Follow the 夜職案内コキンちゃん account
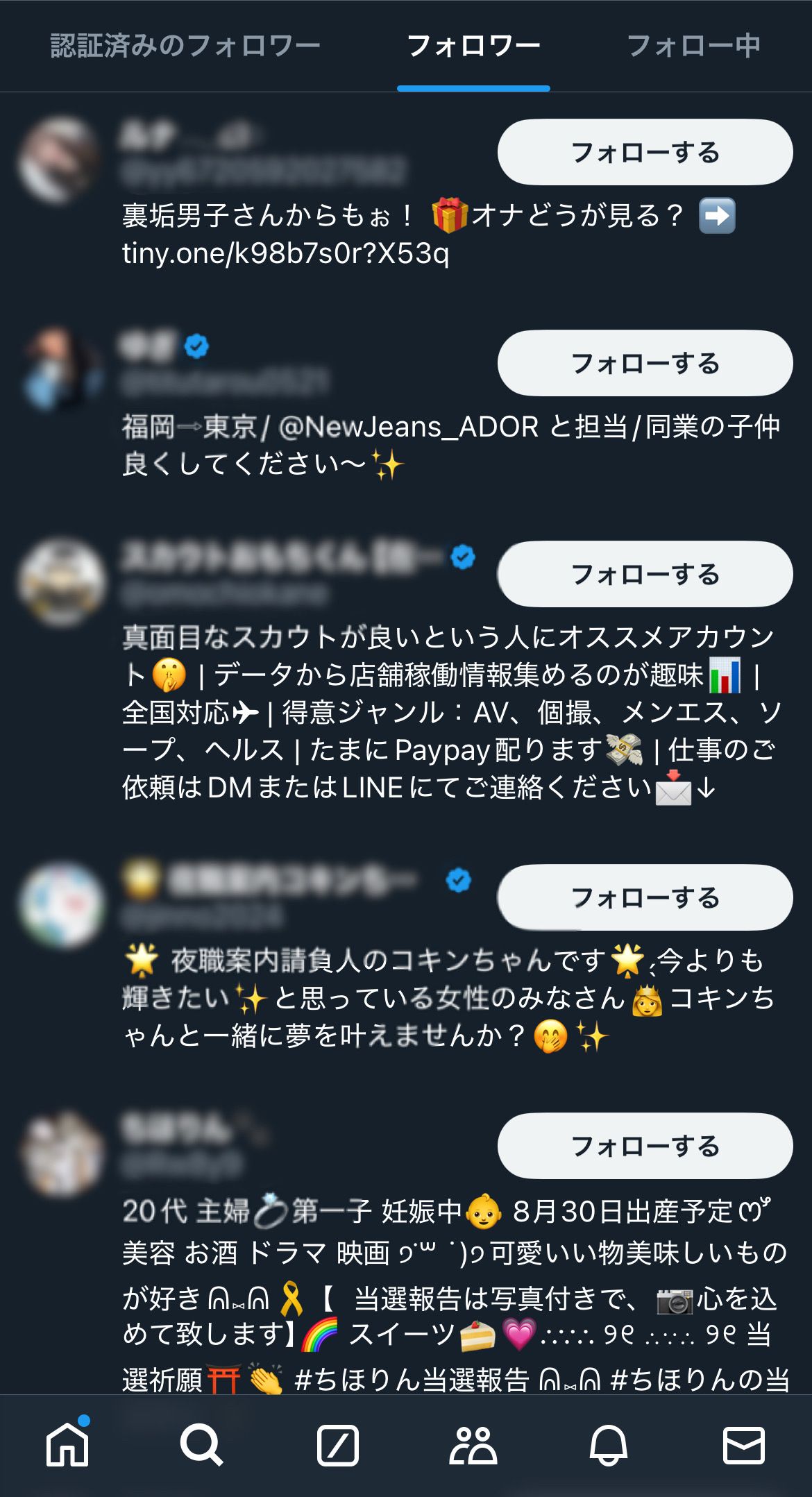This screenshot has width=812, height=1497. pos(645,897)
